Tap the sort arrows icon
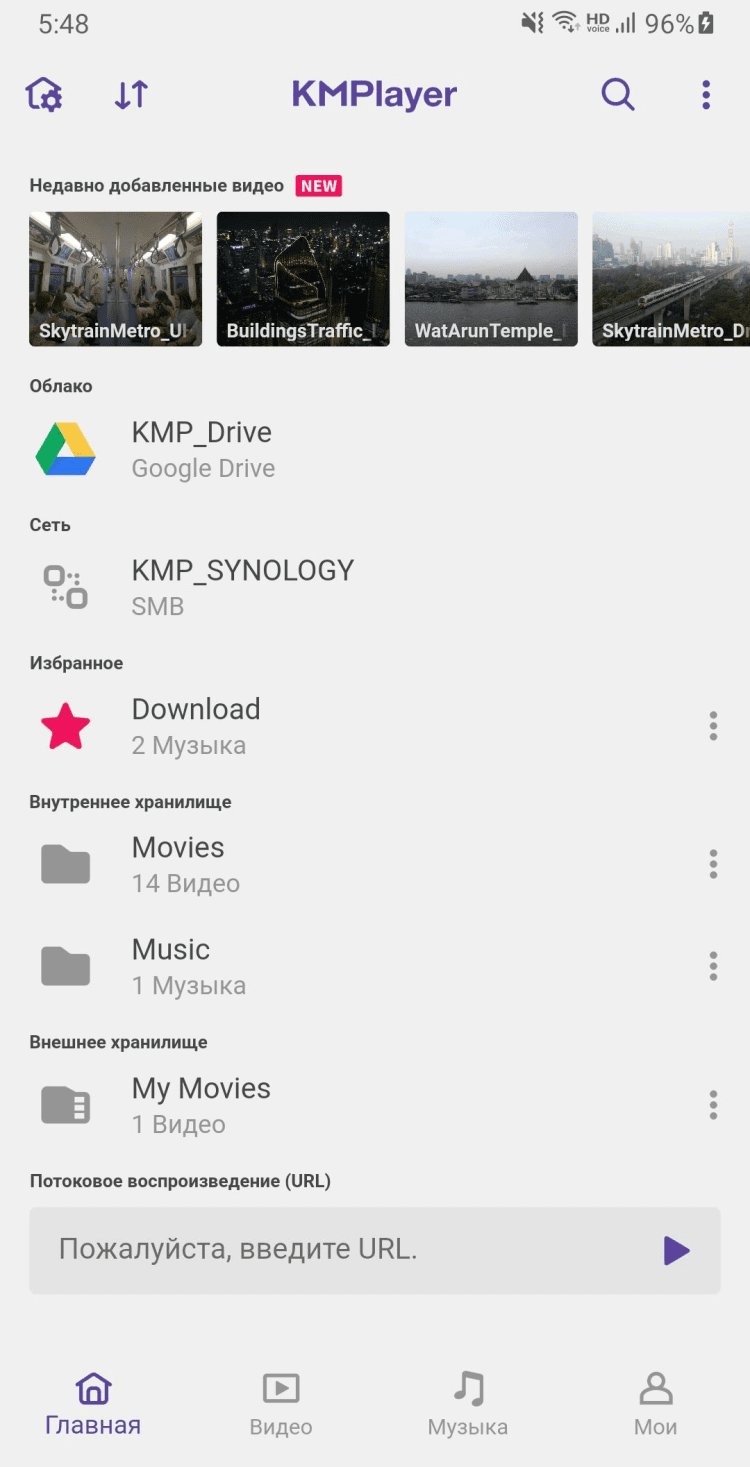The height and width of the screenshot is (1467, 750). (x=131, y=95)
